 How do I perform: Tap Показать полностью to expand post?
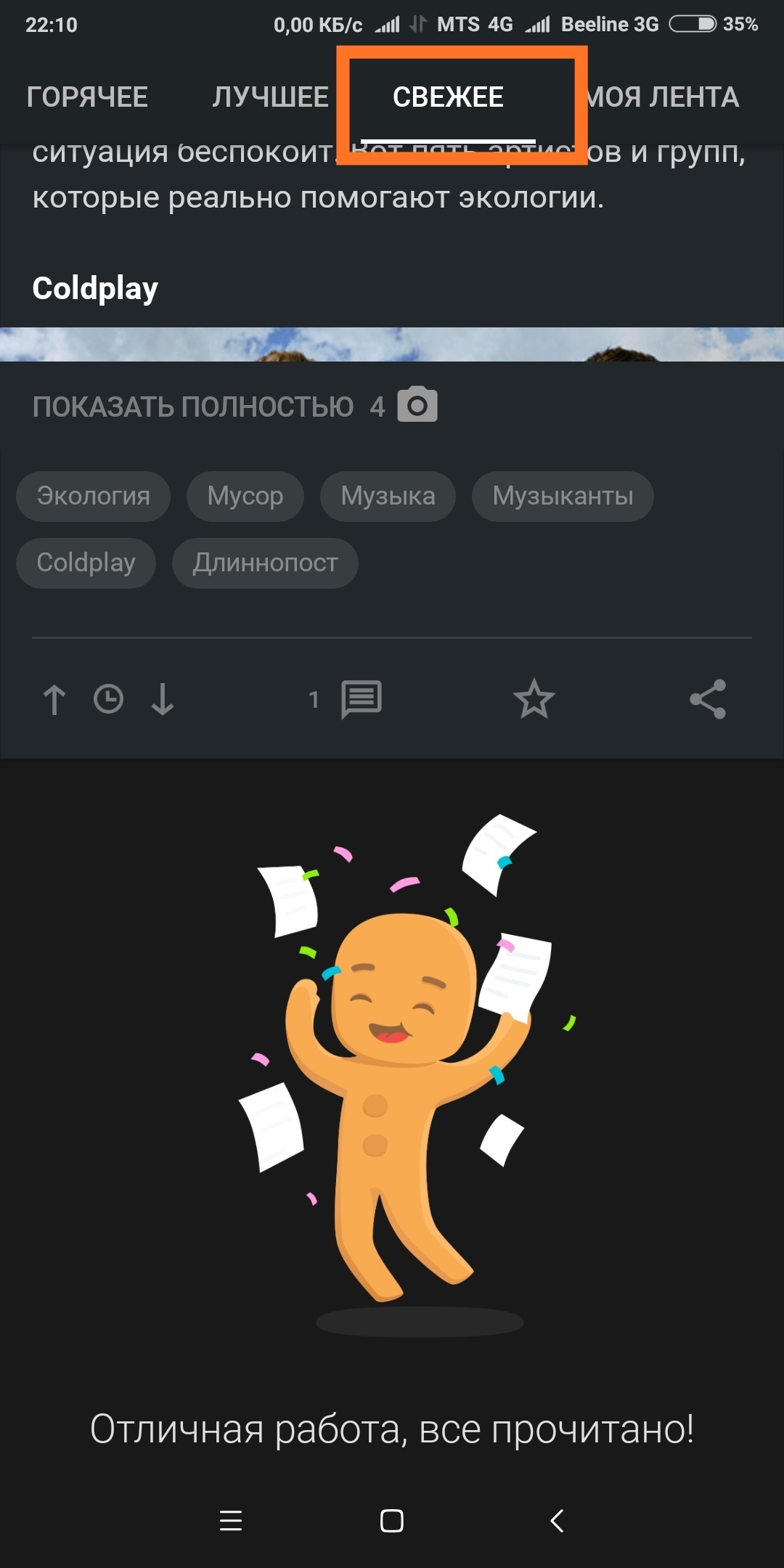tap(193, 407)
